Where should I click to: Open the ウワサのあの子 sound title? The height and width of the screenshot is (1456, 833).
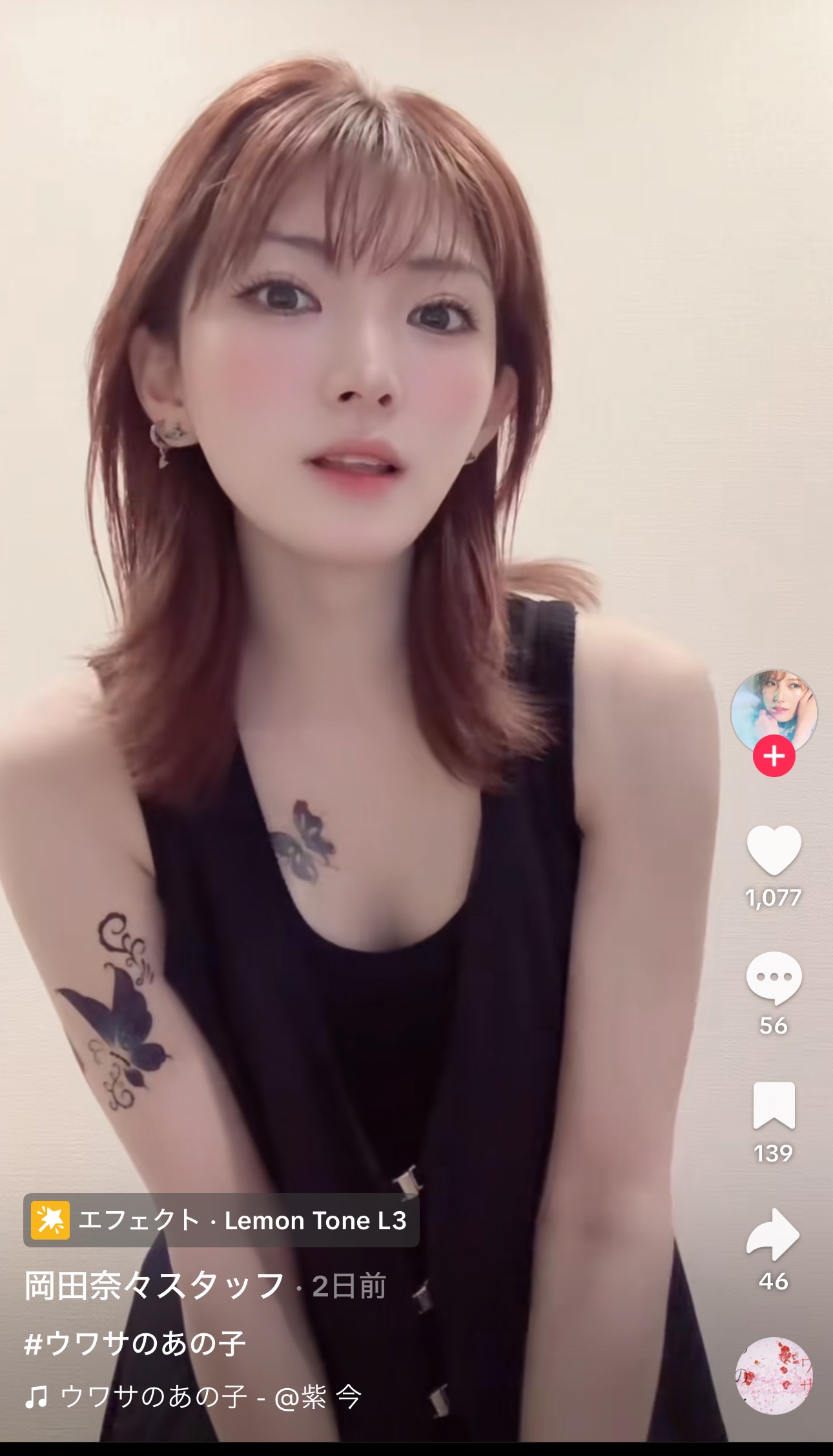point(211,1397)
